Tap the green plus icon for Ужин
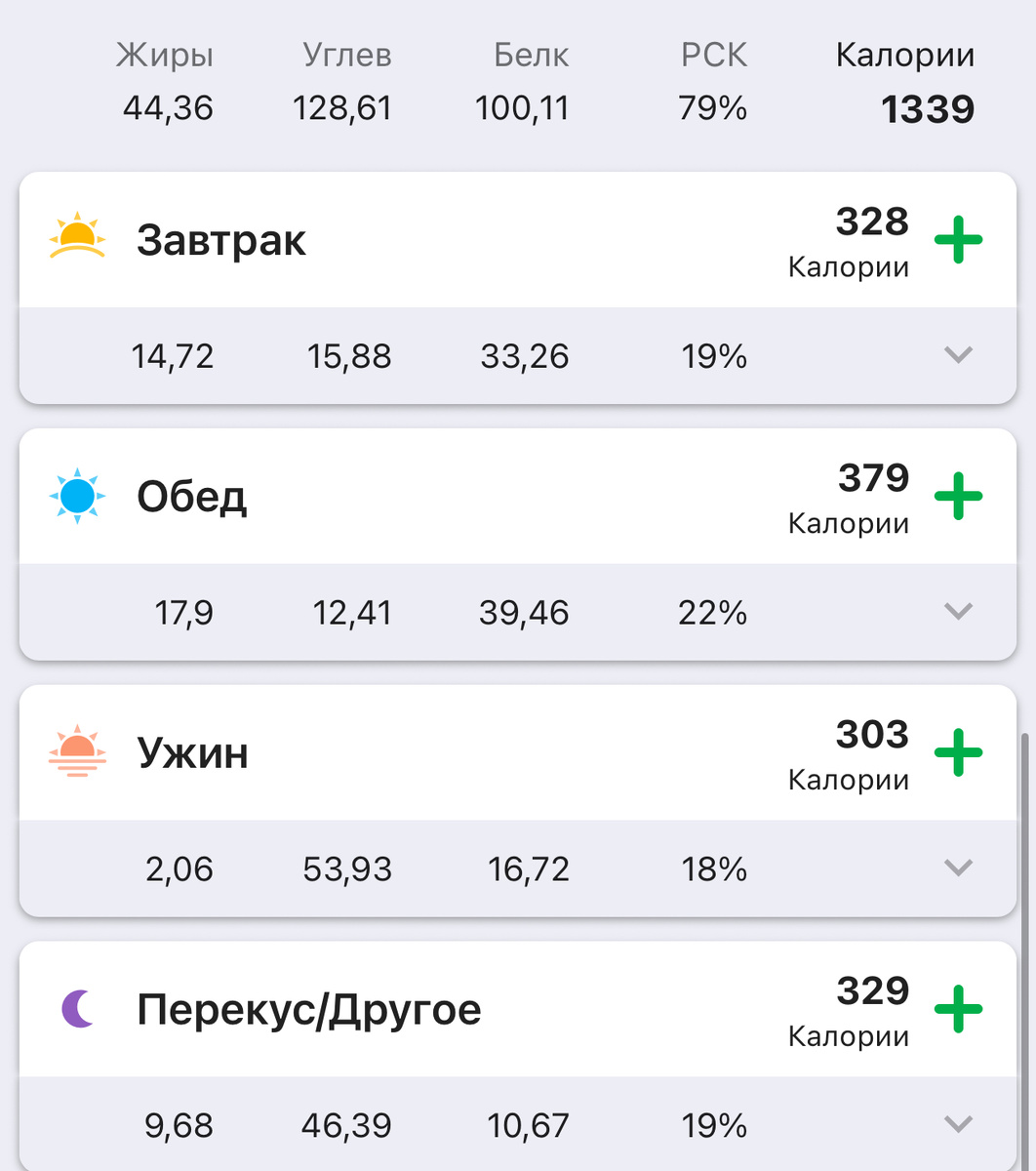 [958, 751]
